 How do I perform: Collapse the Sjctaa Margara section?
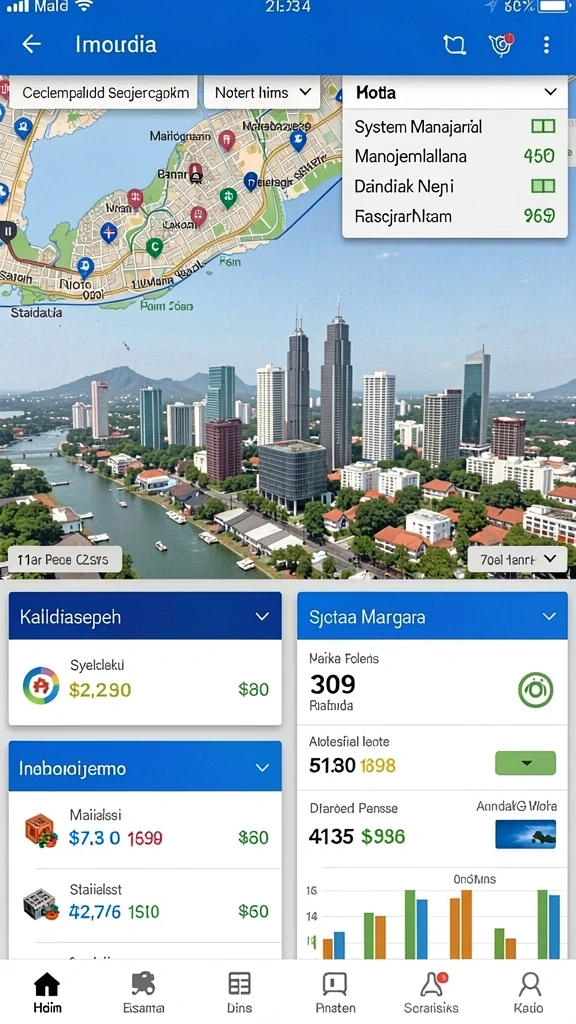[549, 616]
